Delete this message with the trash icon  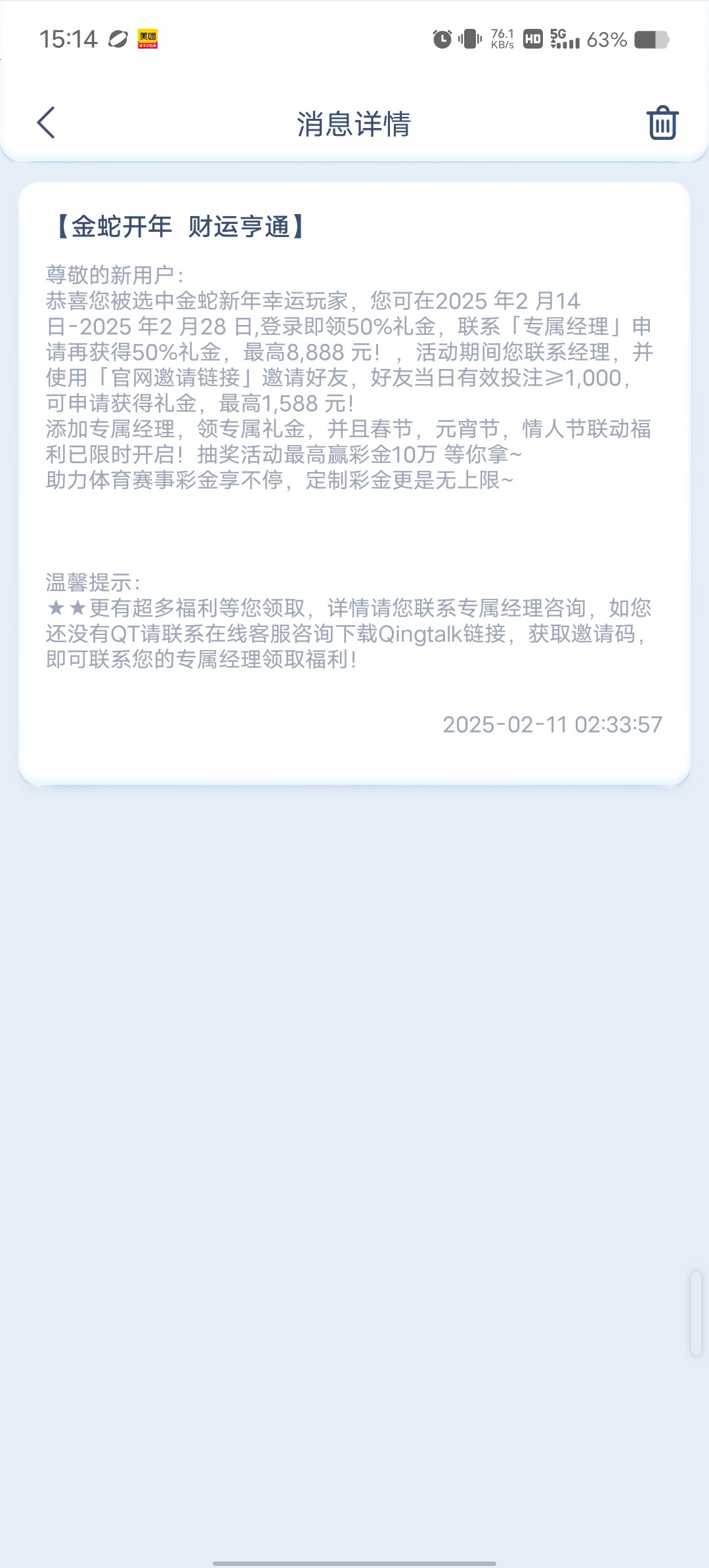click(662, 123)
